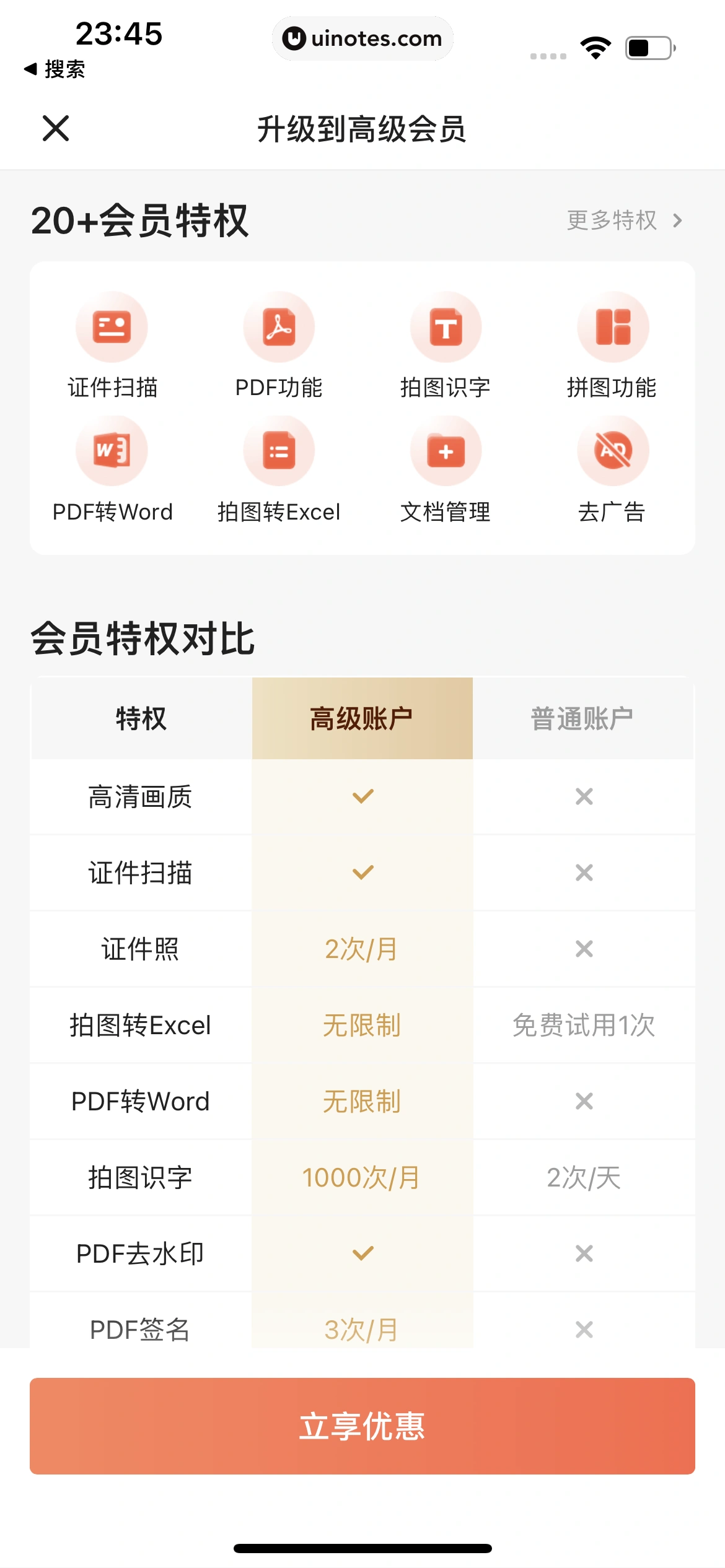This screenshot has height=1568, width=725.
Task: Close the premium upgrade page
Action: pos(56,128)
